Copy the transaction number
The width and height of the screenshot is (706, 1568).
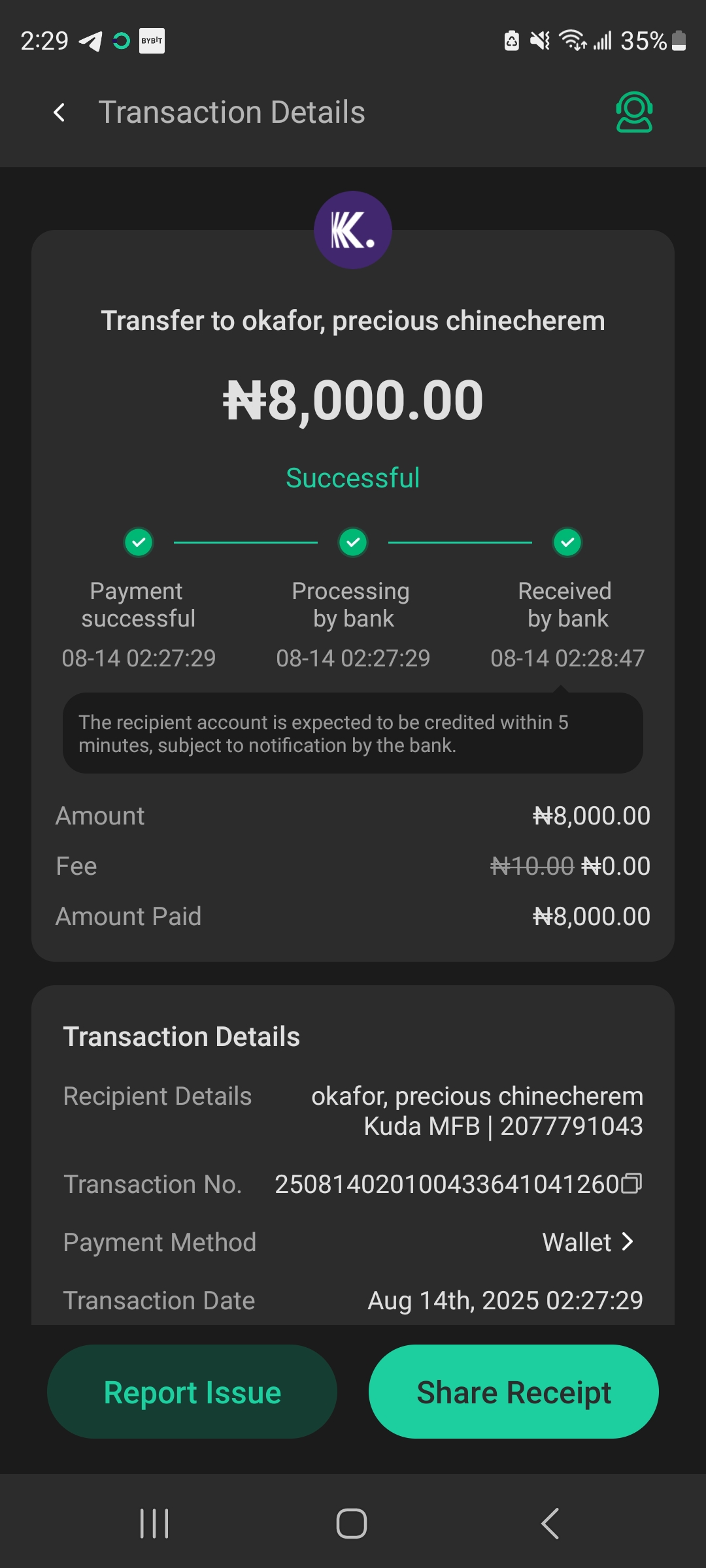pyautogui.click(x=631, y=1183)
